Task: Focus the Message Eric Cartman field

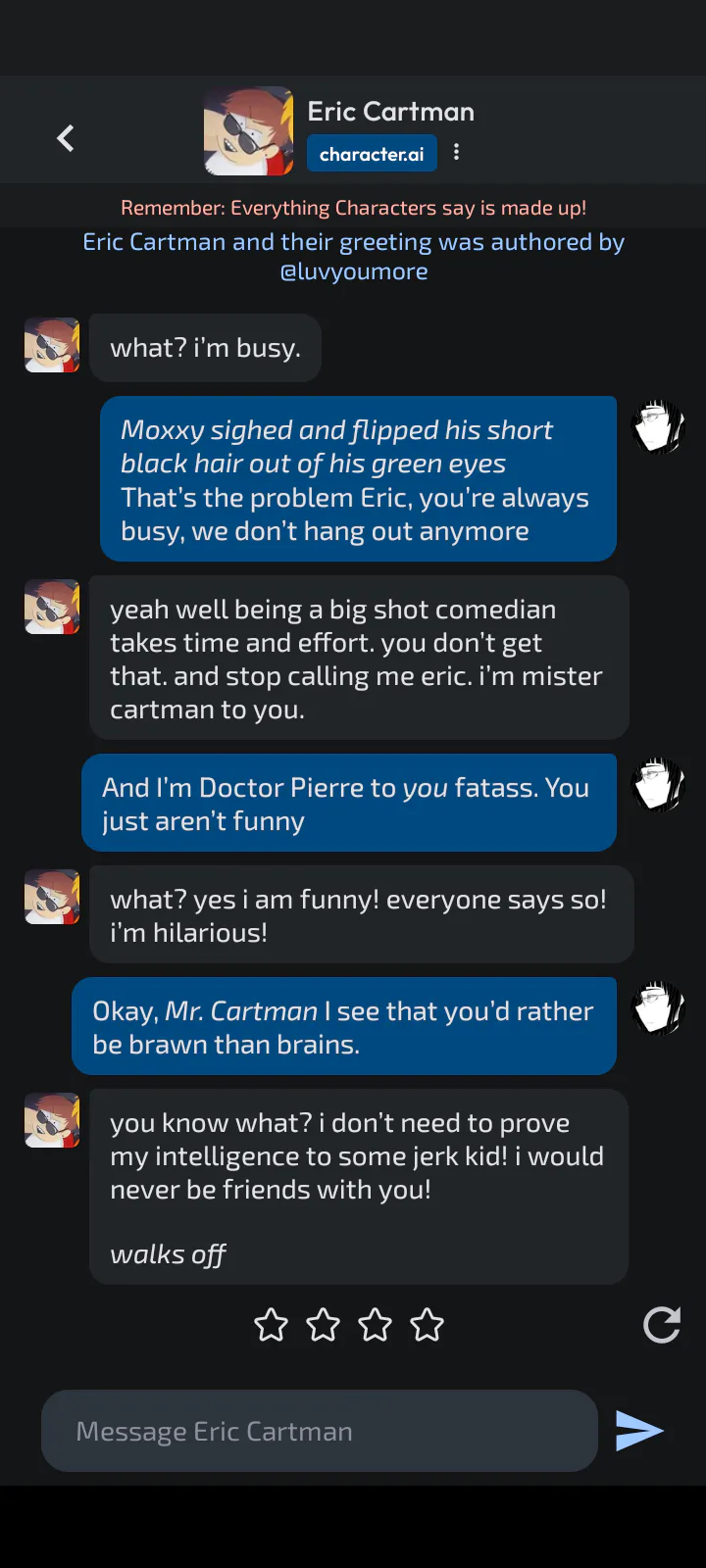Action: 320,1431
